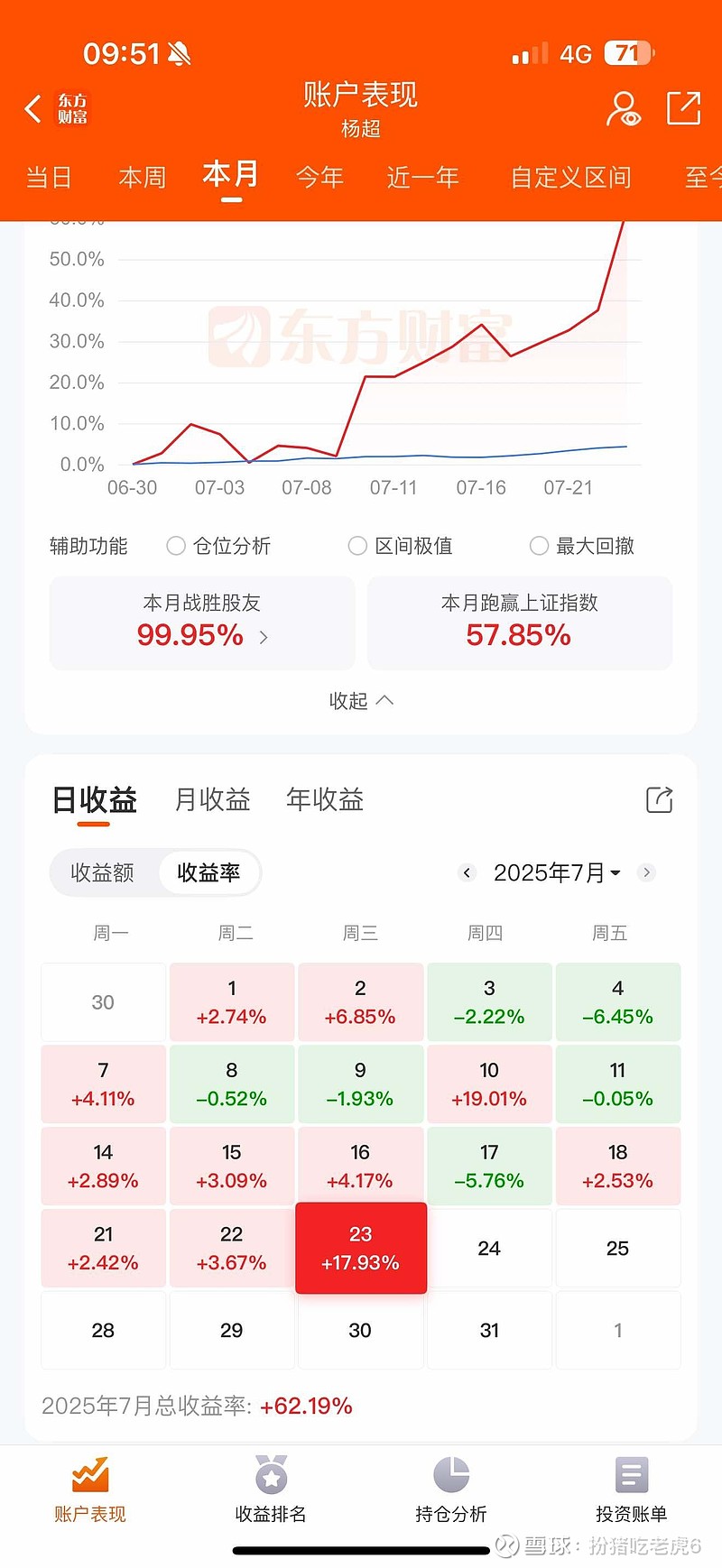Open the 2025年7月 month dropdown
Screen dimensions: 722x1568
[557, 872]
